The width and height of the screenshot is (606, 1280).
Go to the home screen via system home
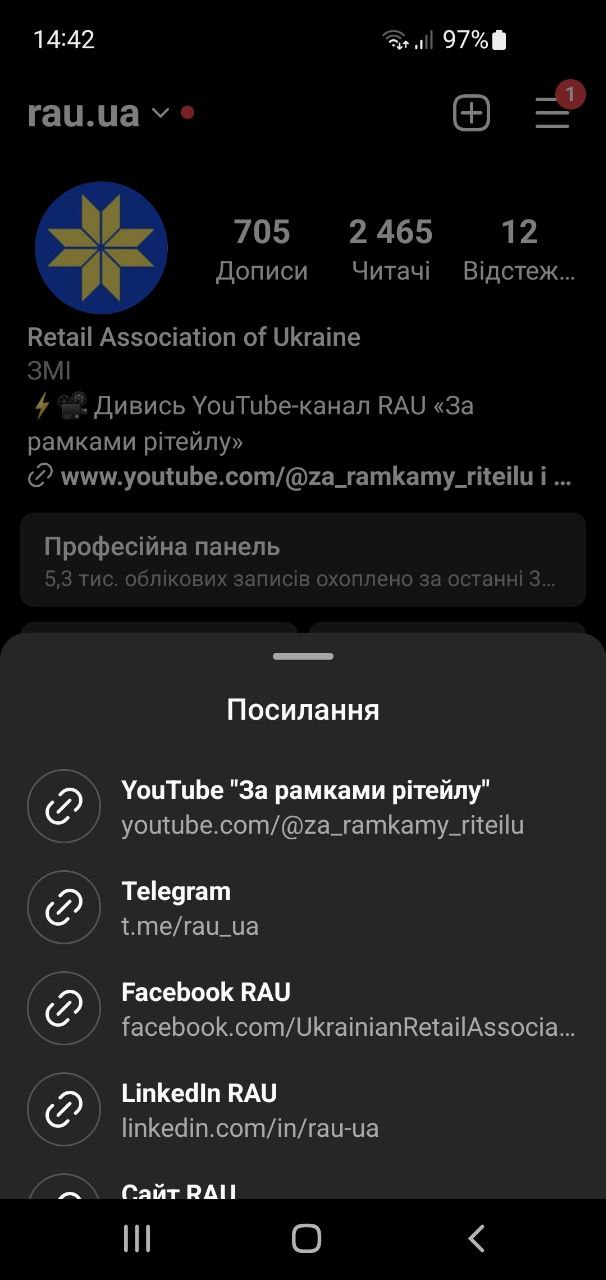coord(306,1239)
